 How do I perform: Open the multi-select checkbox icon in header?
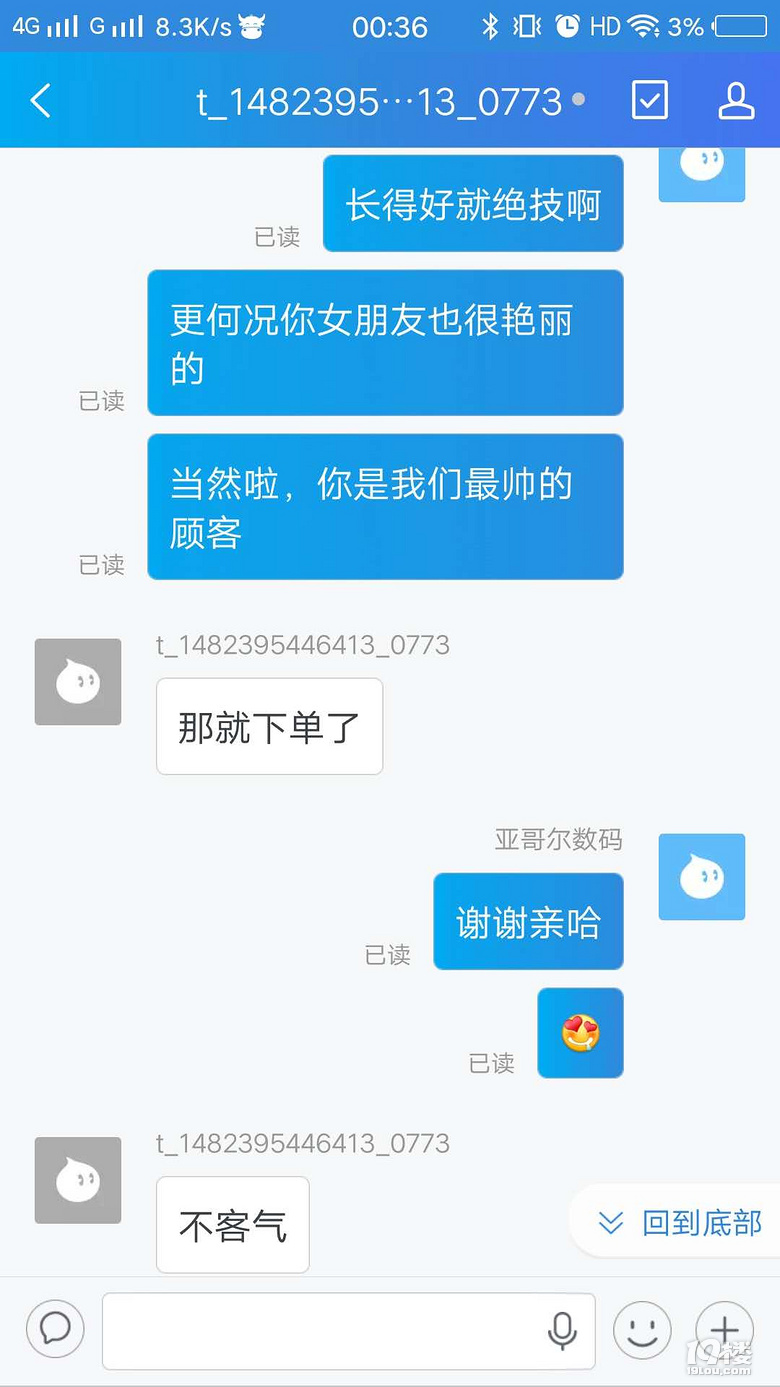tap(649, 100)
